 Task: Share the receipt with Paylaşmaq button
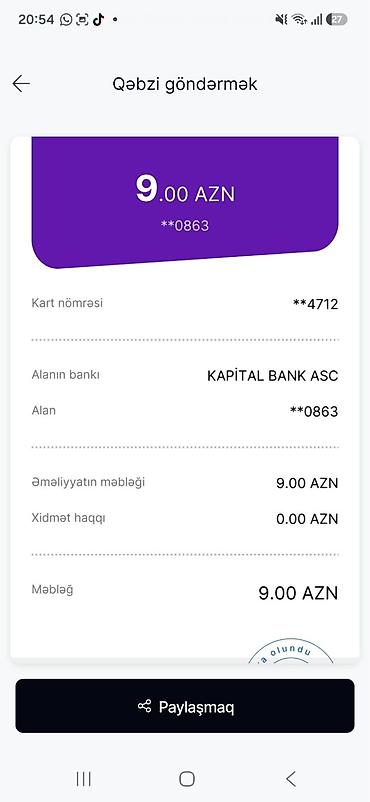coord(185,706)
